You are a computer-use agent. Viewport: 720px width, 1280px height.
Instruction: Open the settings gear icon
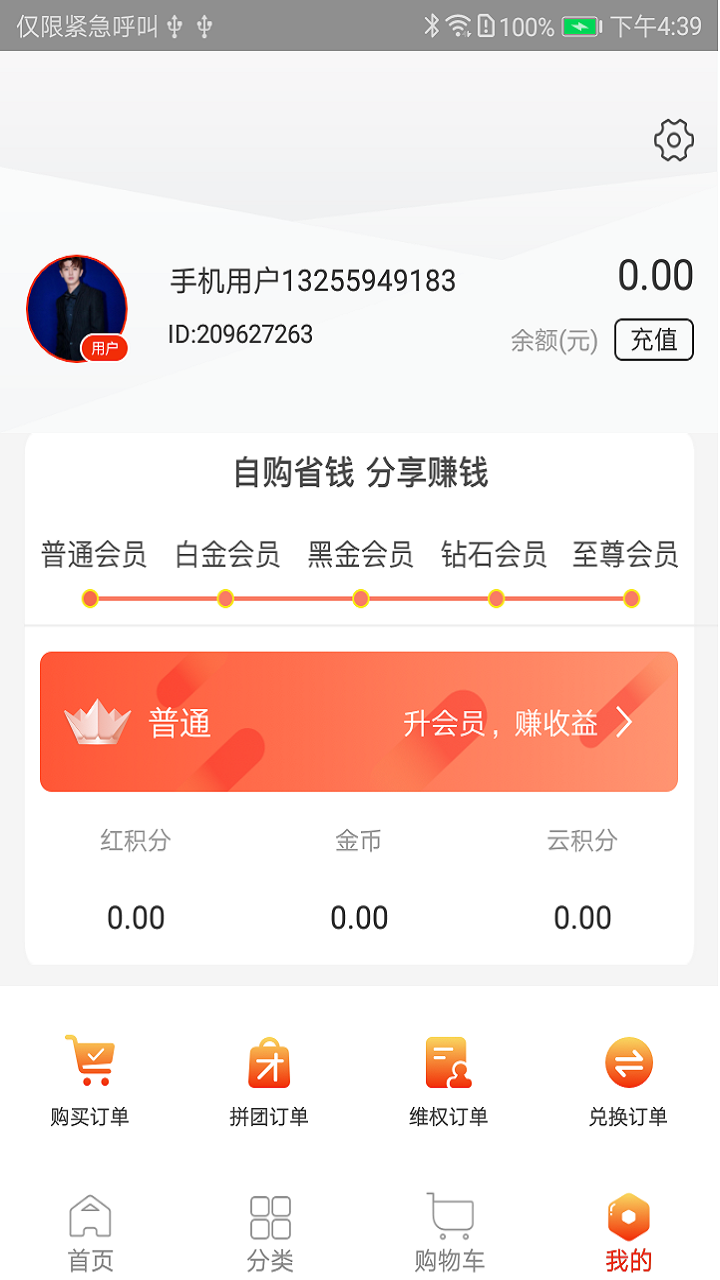point(673,140)
